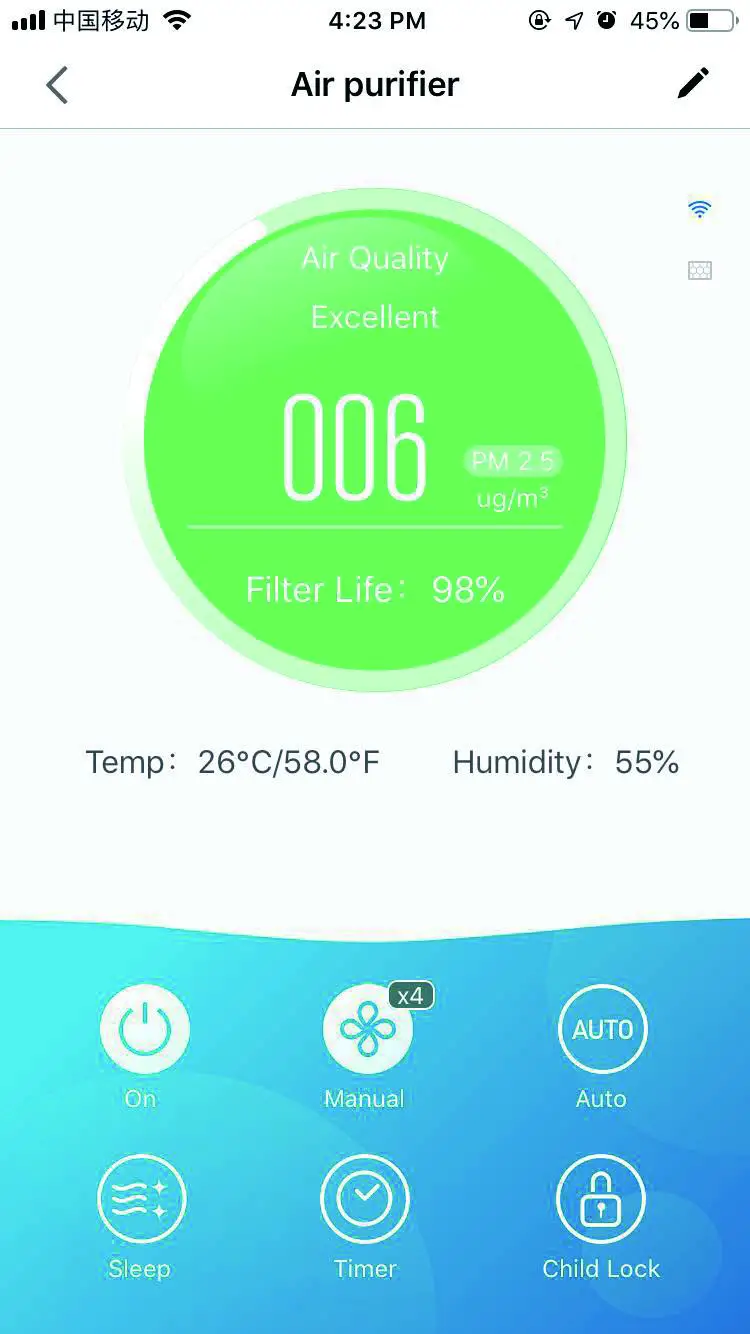Open the filter status icon below Wi-Fi

pos(699,270)
